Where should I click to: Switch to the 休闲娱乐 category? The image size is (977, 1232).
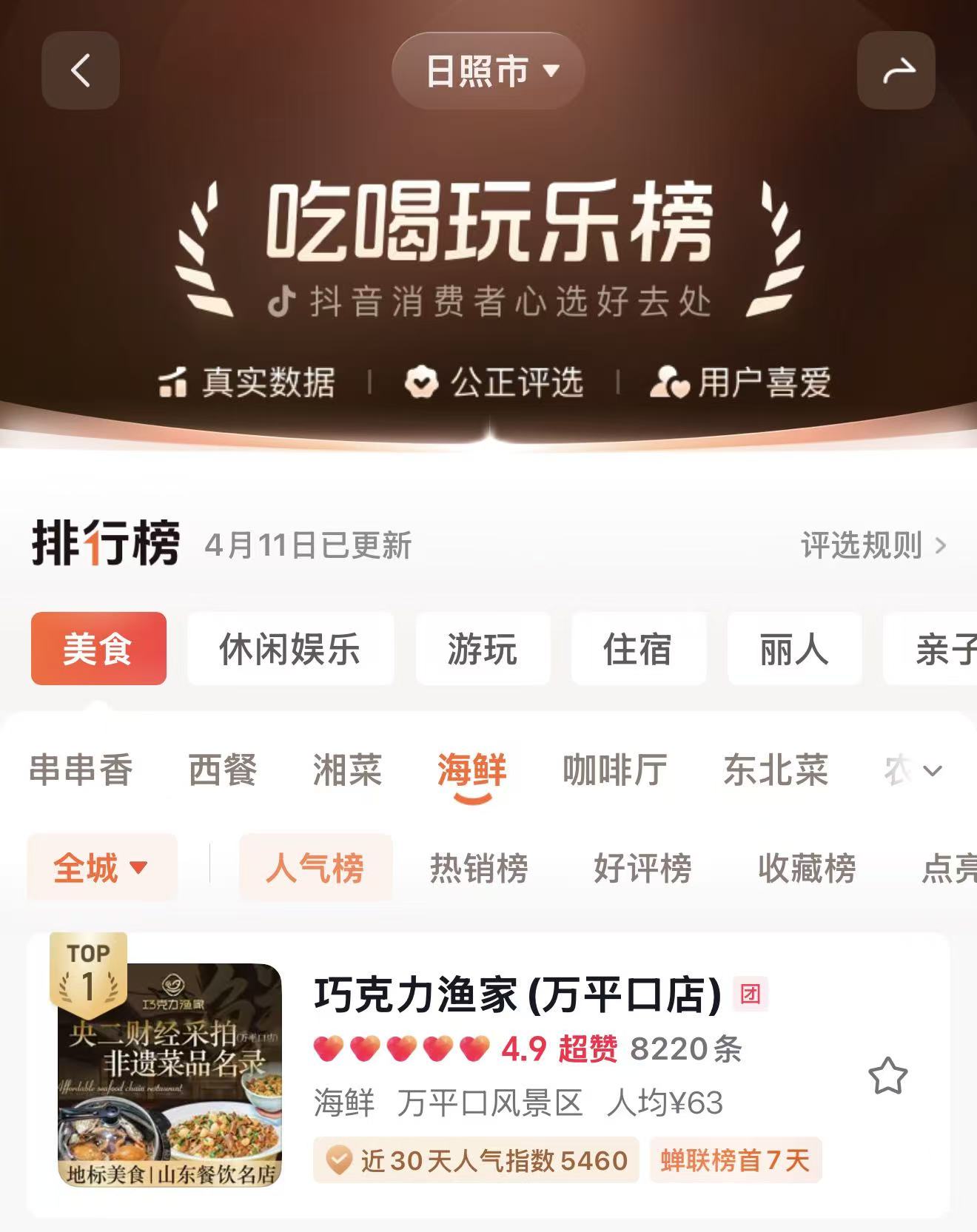point(290,649)
